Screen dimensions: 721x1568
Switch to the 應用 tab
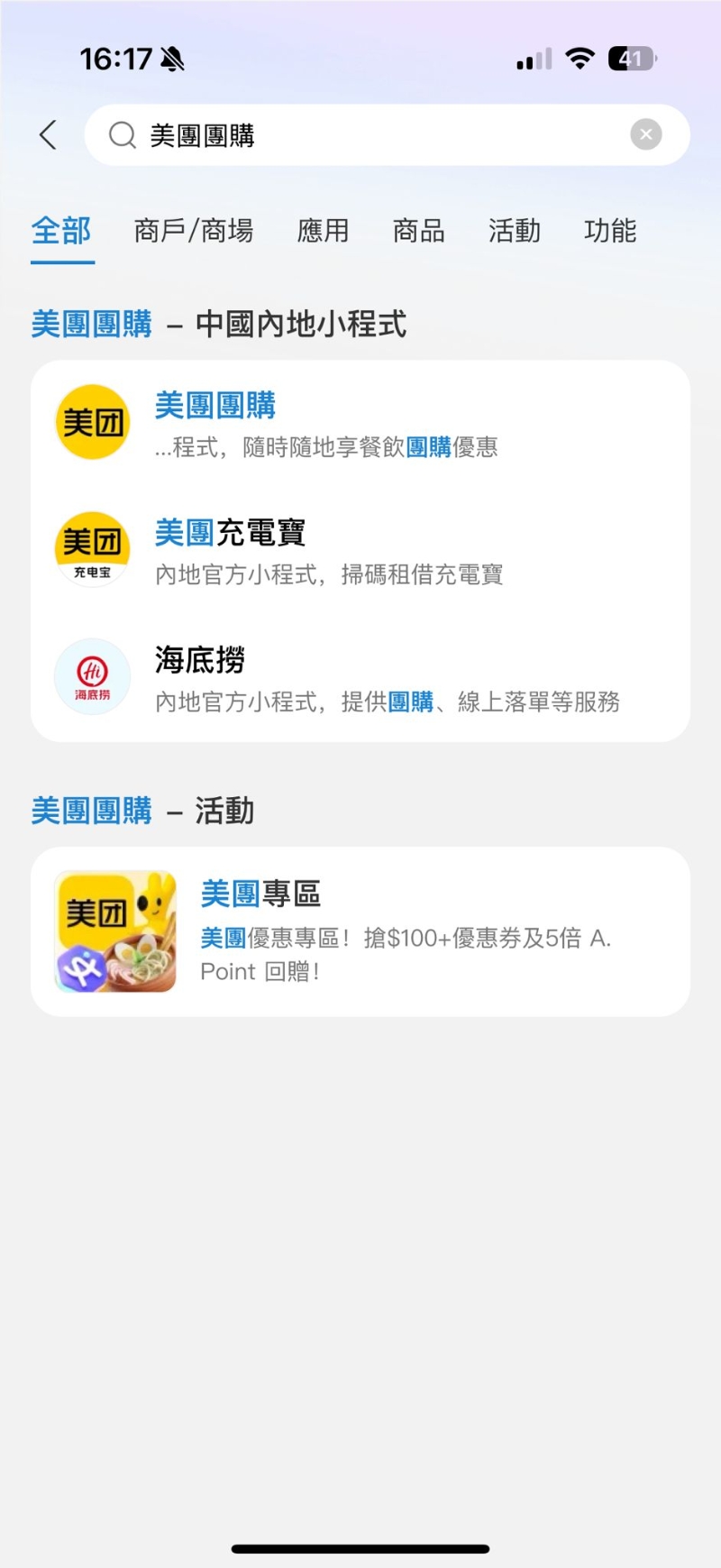coord(322,232)
